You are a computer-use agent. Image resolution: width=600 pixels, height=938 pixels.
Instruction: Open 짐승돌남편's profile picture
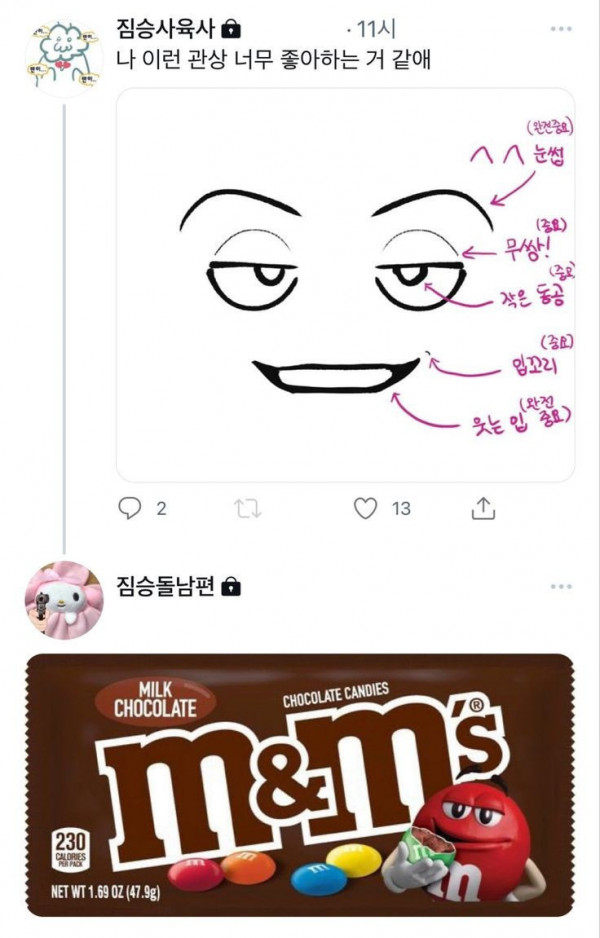tap(62, 599)
